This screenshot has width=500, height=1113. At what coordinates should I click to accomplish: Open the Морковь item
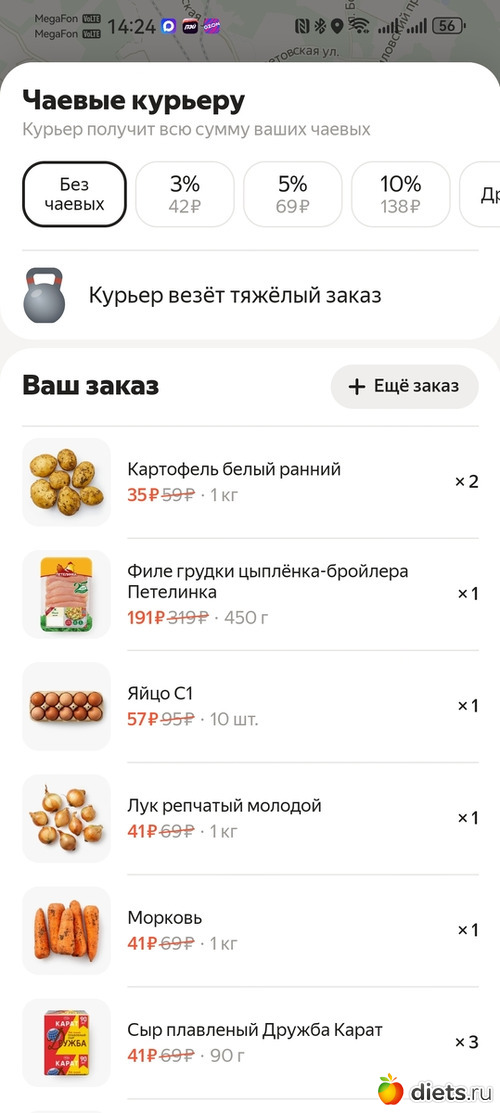pyautogui.click(x=250, y=931)
